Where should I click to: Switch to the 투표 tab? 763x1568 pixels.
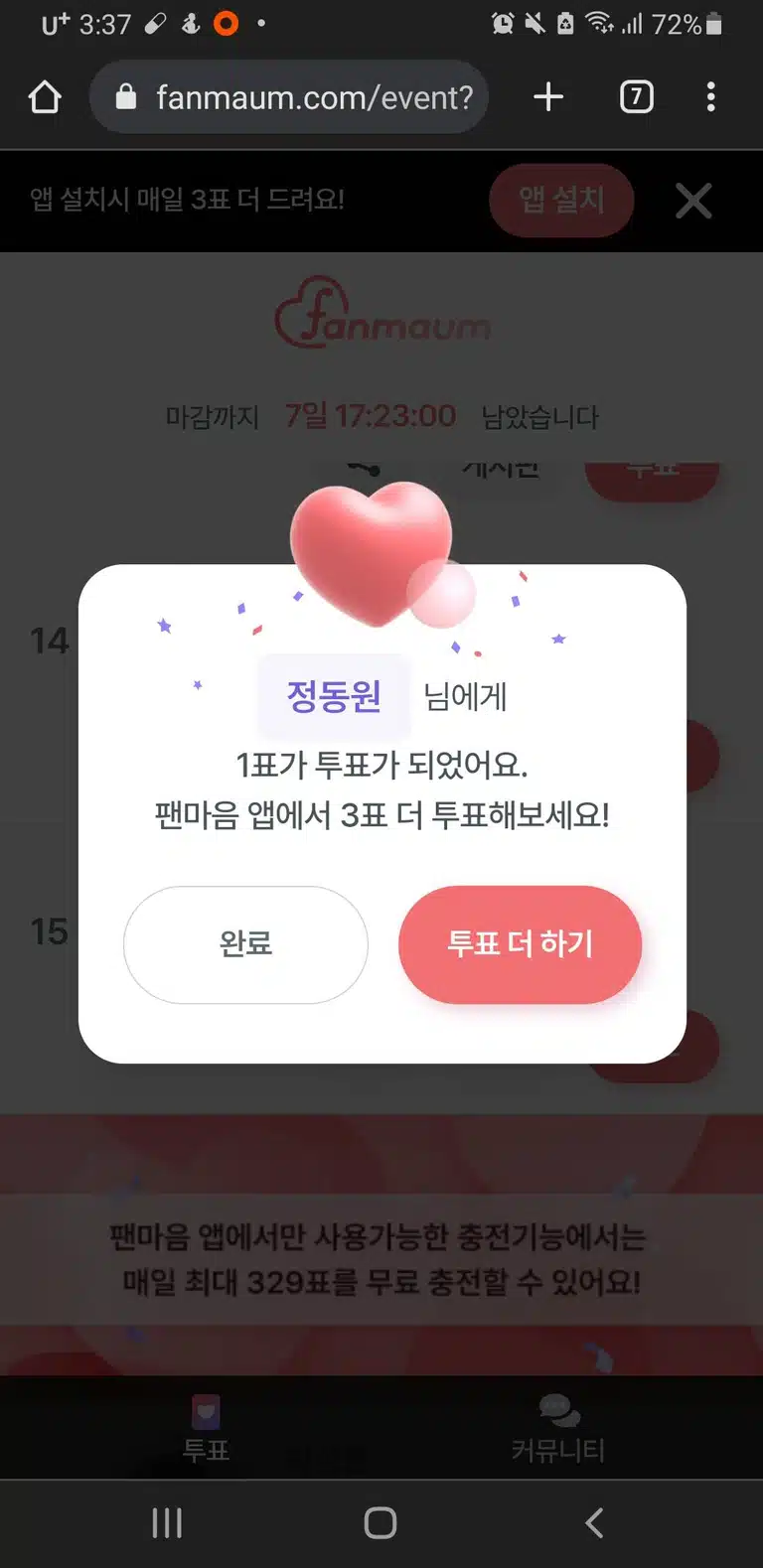(206, 1428)
